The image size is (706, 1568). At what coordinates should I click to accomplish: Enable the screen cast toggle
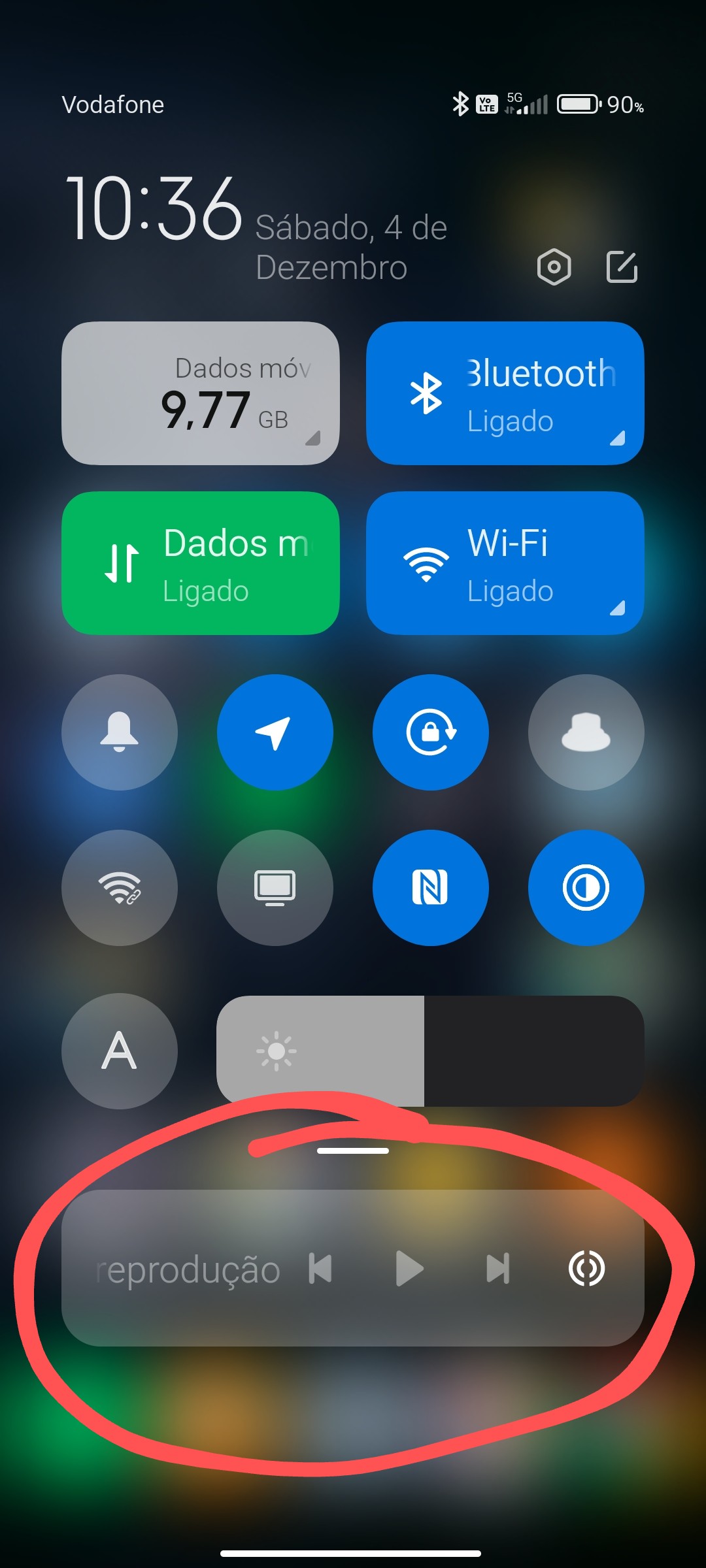coord(275,888)
